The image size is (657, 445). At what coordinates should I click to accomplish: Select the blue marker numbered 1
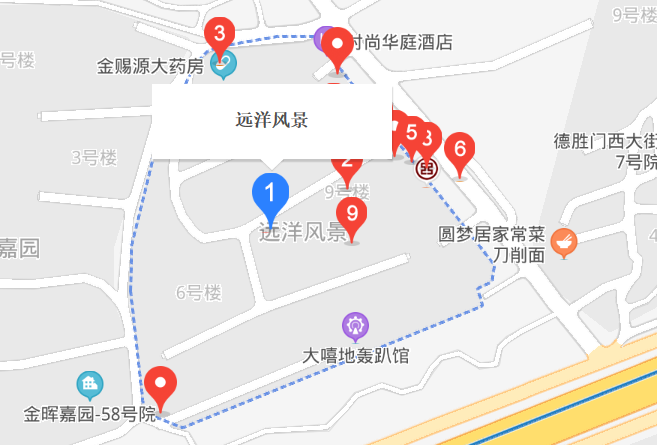(x=270, y=191)
